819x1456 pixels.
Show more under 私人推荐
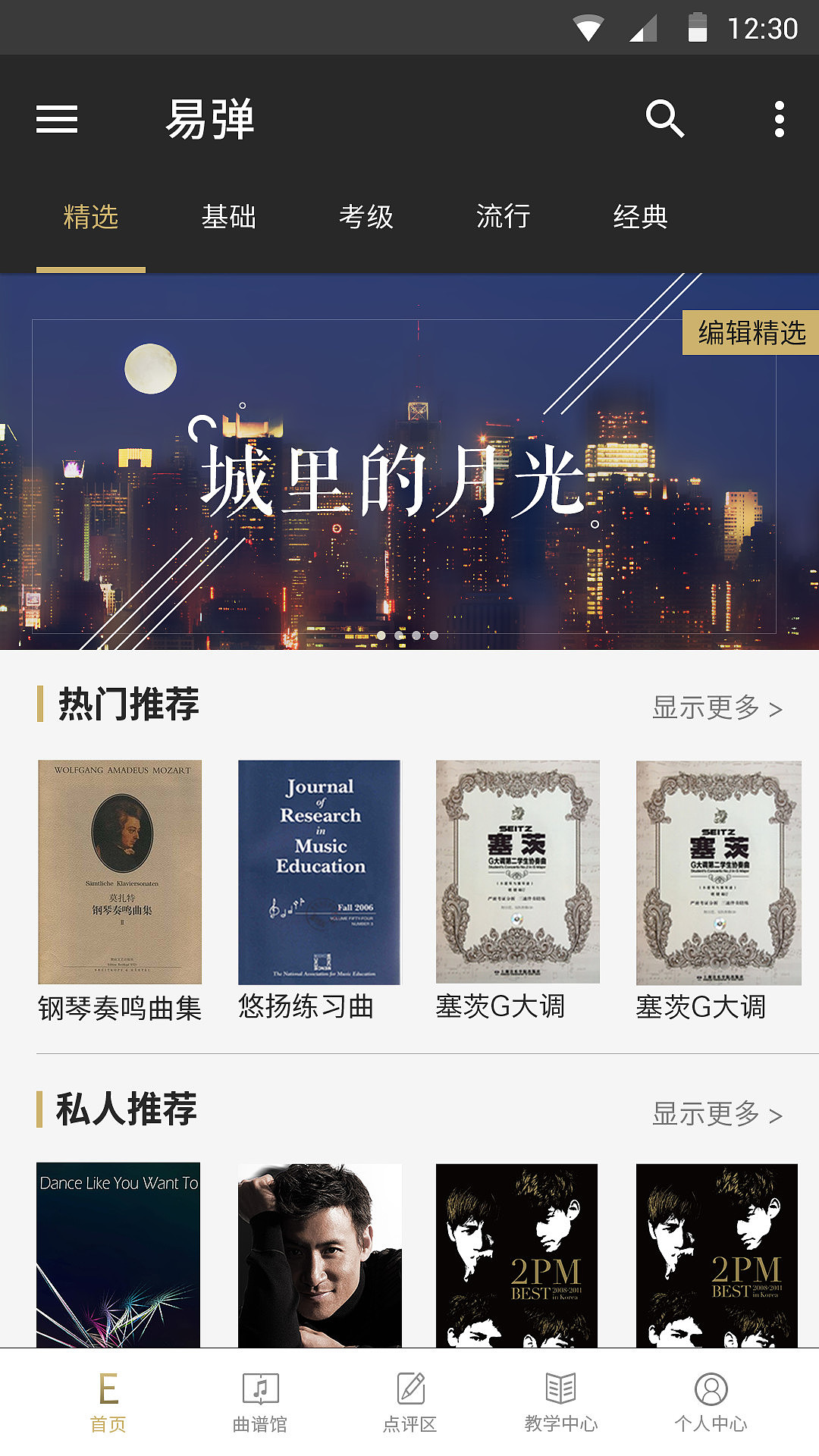717,1114
